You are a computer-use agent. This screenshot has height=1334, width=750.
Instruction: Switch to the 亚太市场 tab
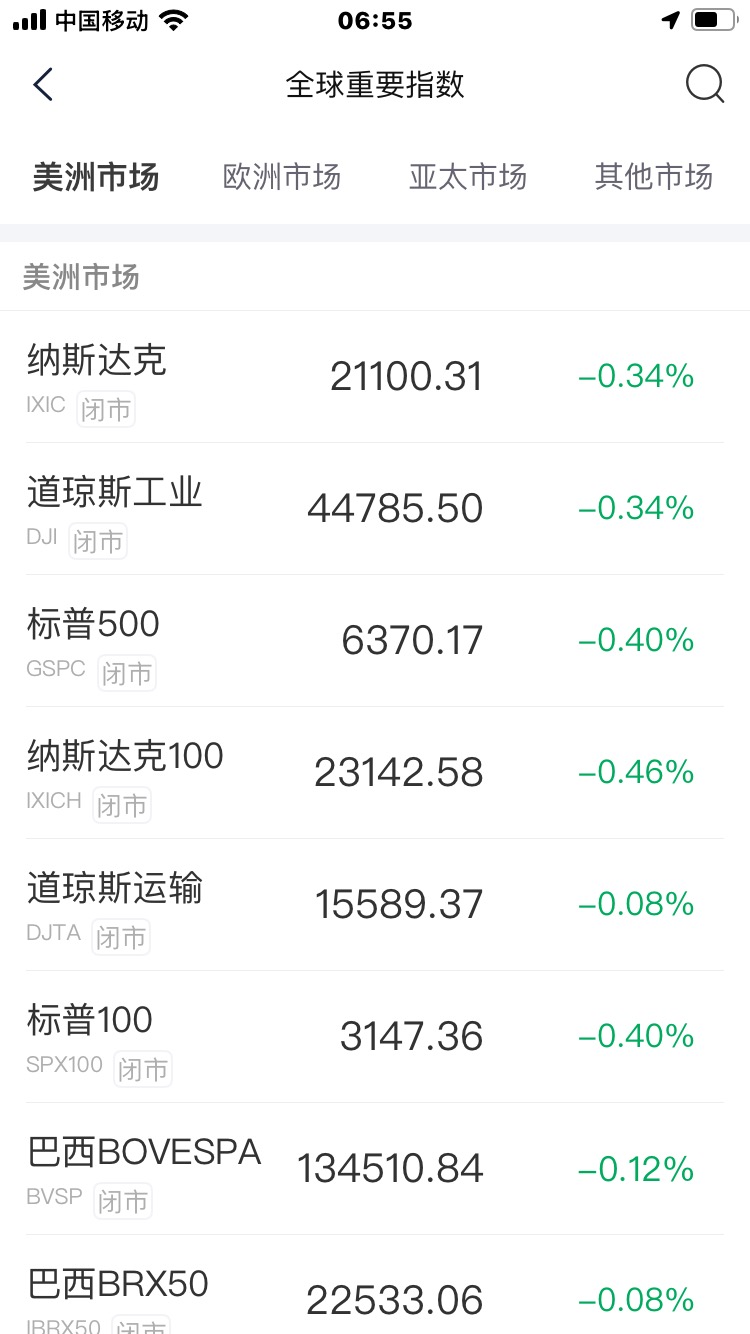click(x=468, y=177)
